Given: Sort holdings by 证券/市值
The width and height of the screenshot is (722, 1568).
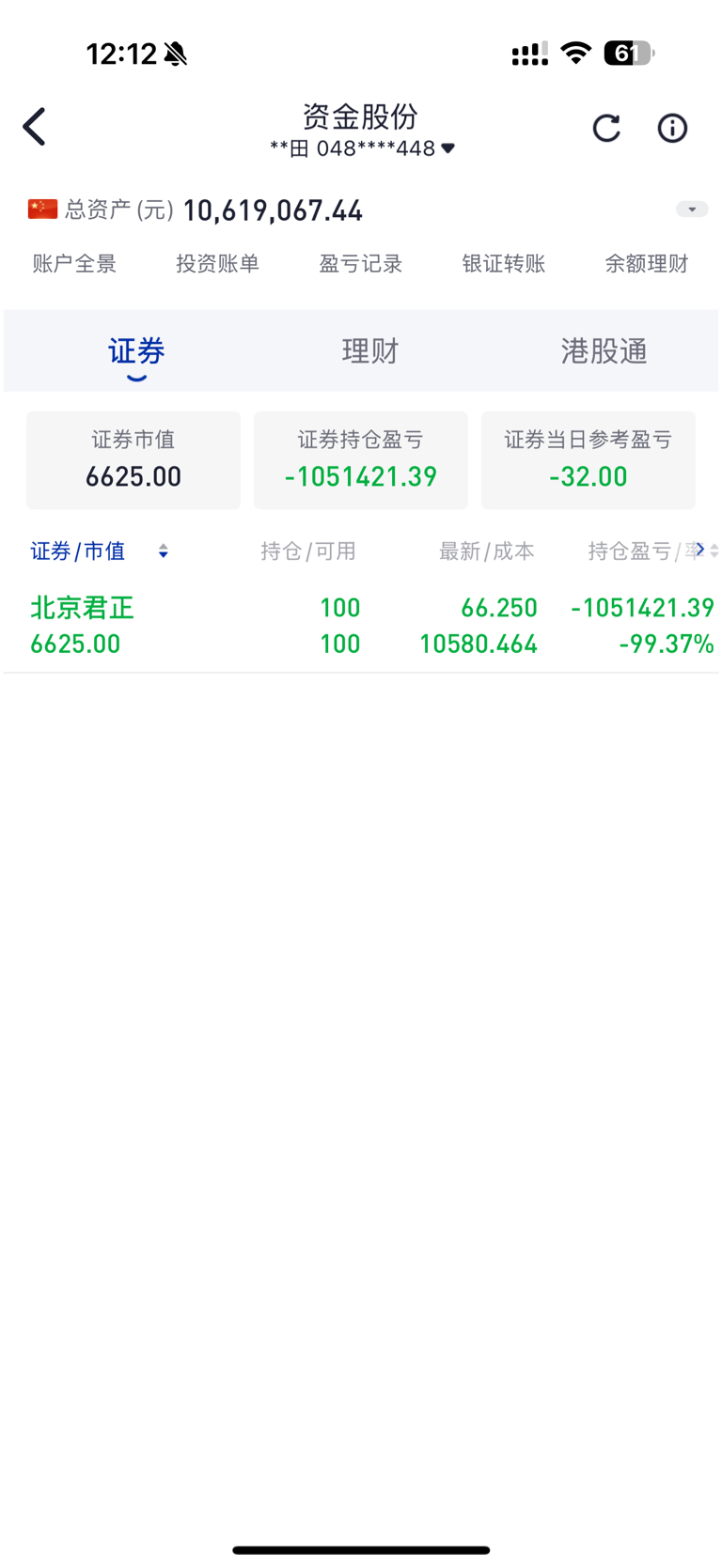Looking at the screenshot, I should tap(99, 551).
